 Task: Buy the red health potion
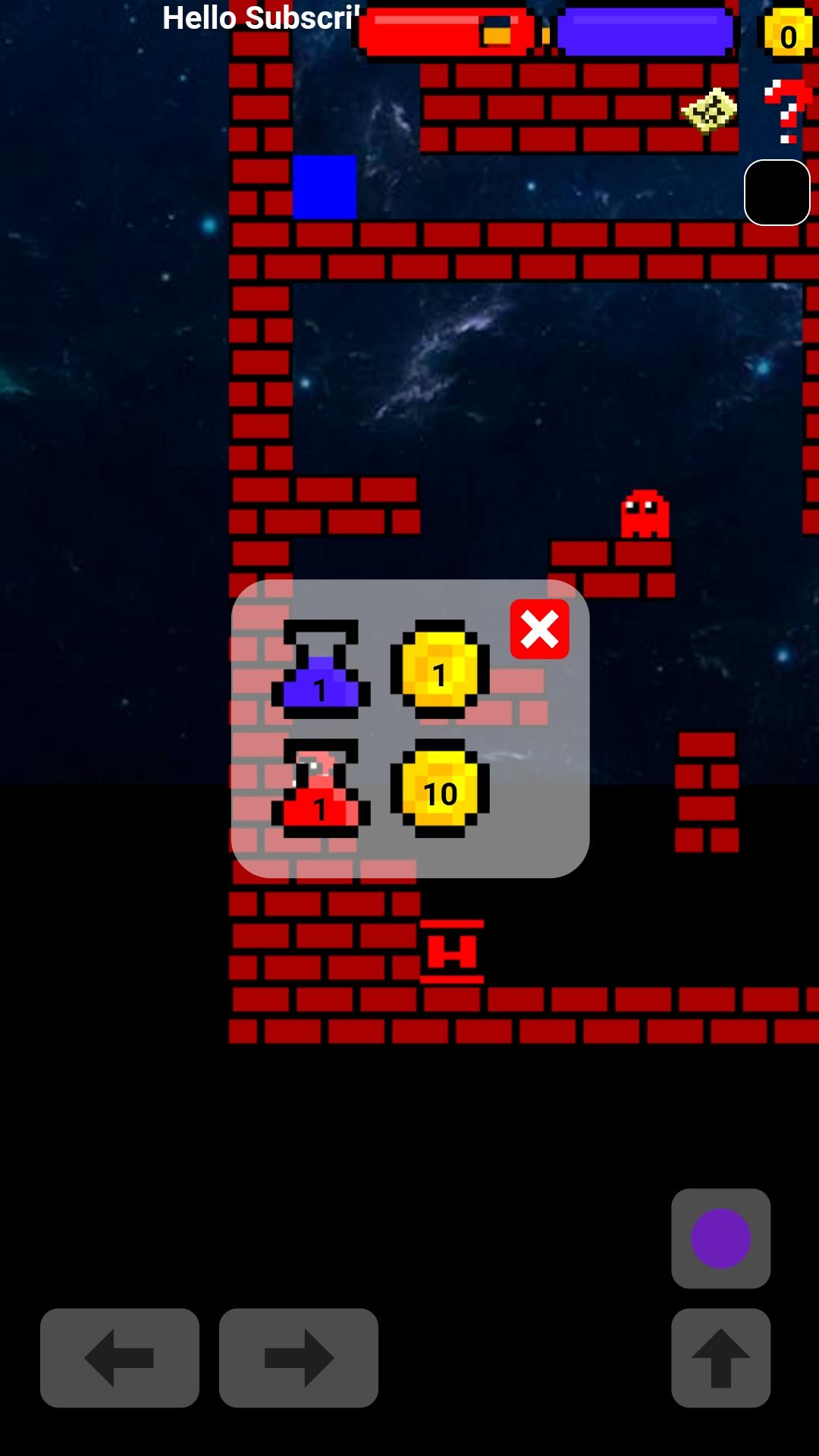pyautogui.click(x=321, y=789)
